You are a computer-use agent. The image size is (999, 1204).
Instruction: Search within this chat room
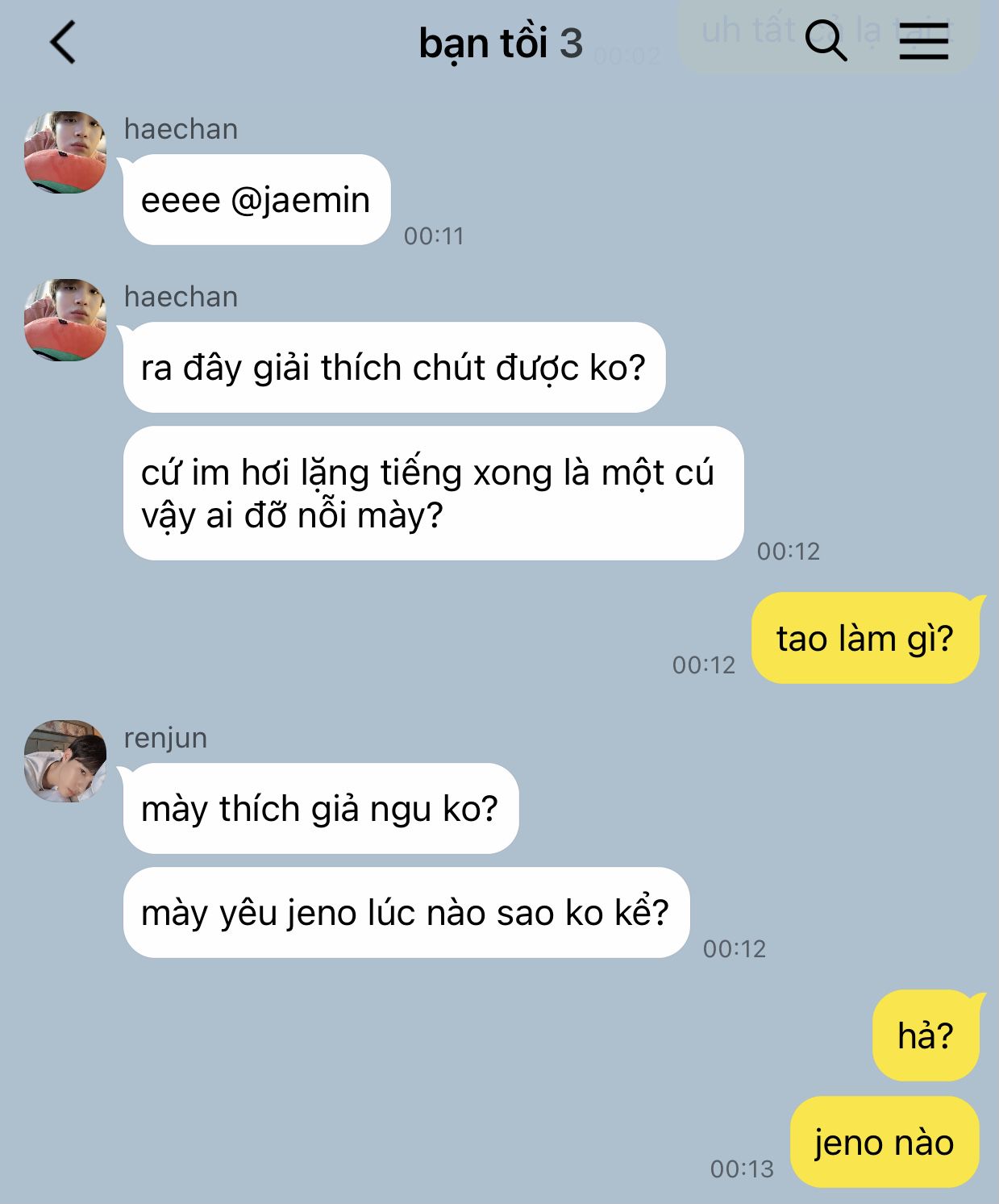point(826,40)
